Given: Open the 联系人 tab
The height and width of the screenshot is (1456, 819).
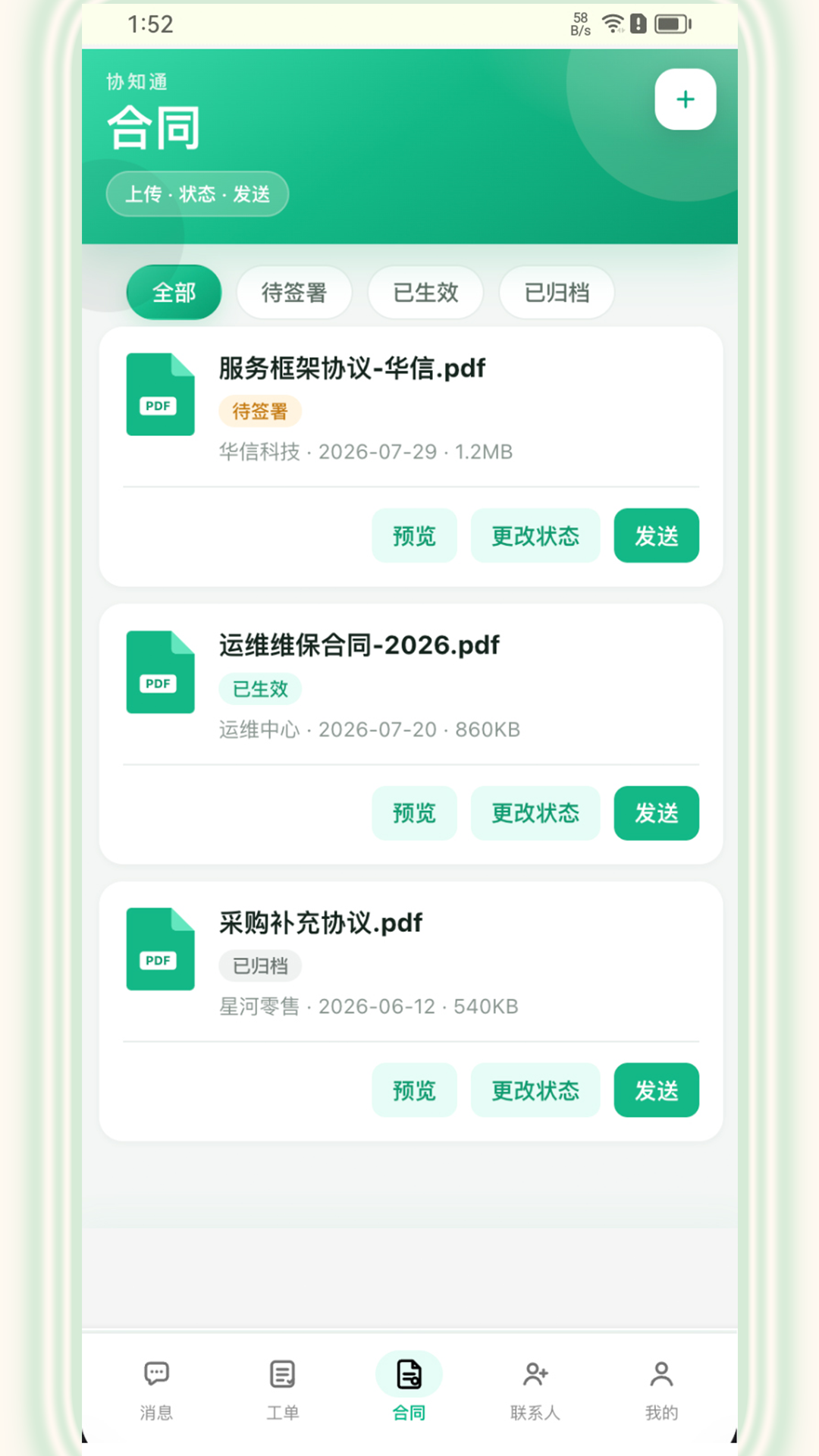Looking at the screenshot, I should pyautogui.click(x=535, y=1389).
